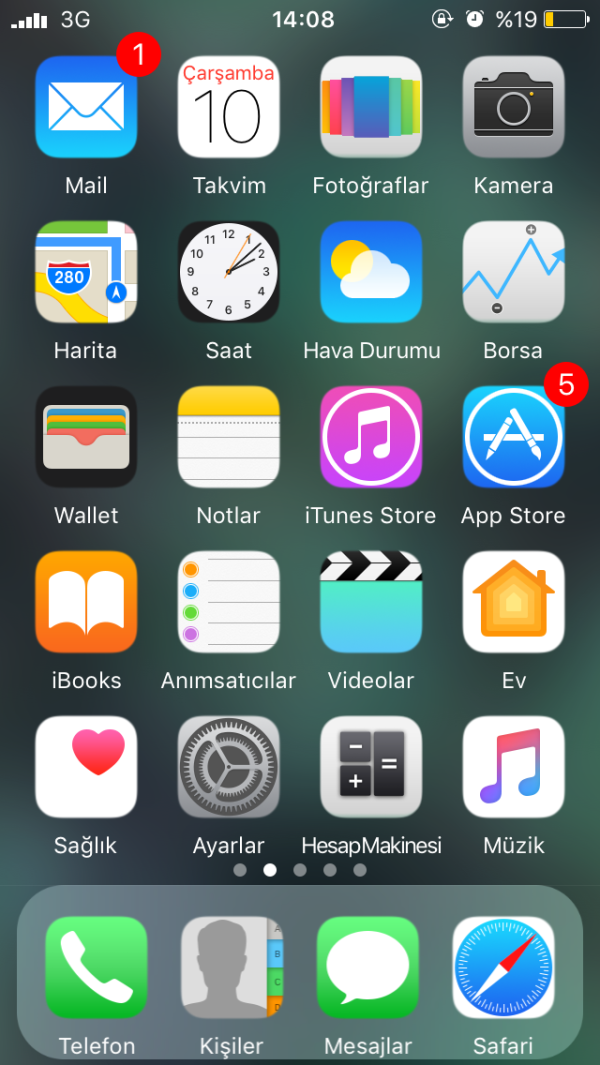This screenshot has height=1065, width=600.
Task: Open the Müzik app
Action: (513, 767)
